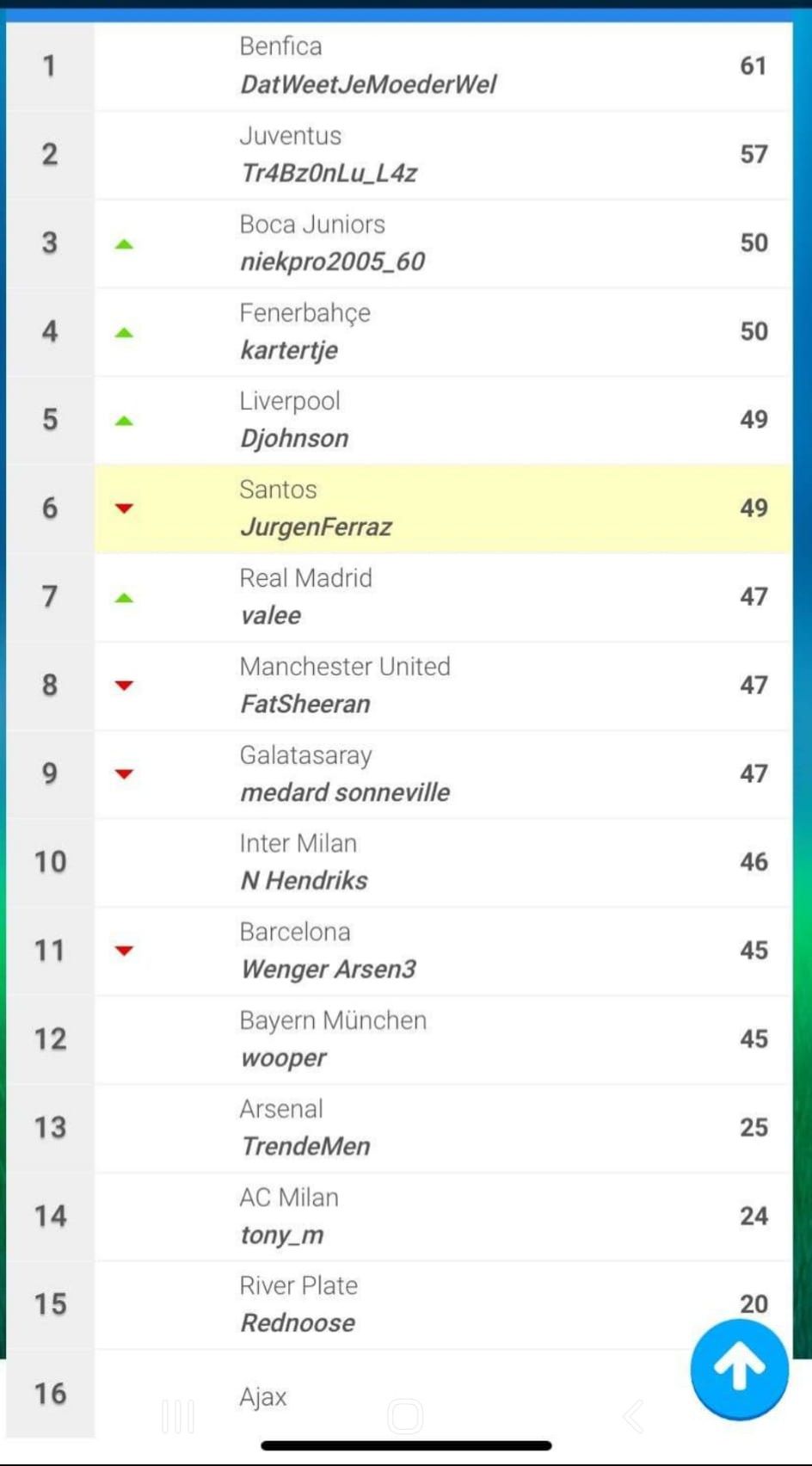The image size is (812, 1466).
Task: Select Boca Juniors managed by niekpro2005_60
Action: 400,243
